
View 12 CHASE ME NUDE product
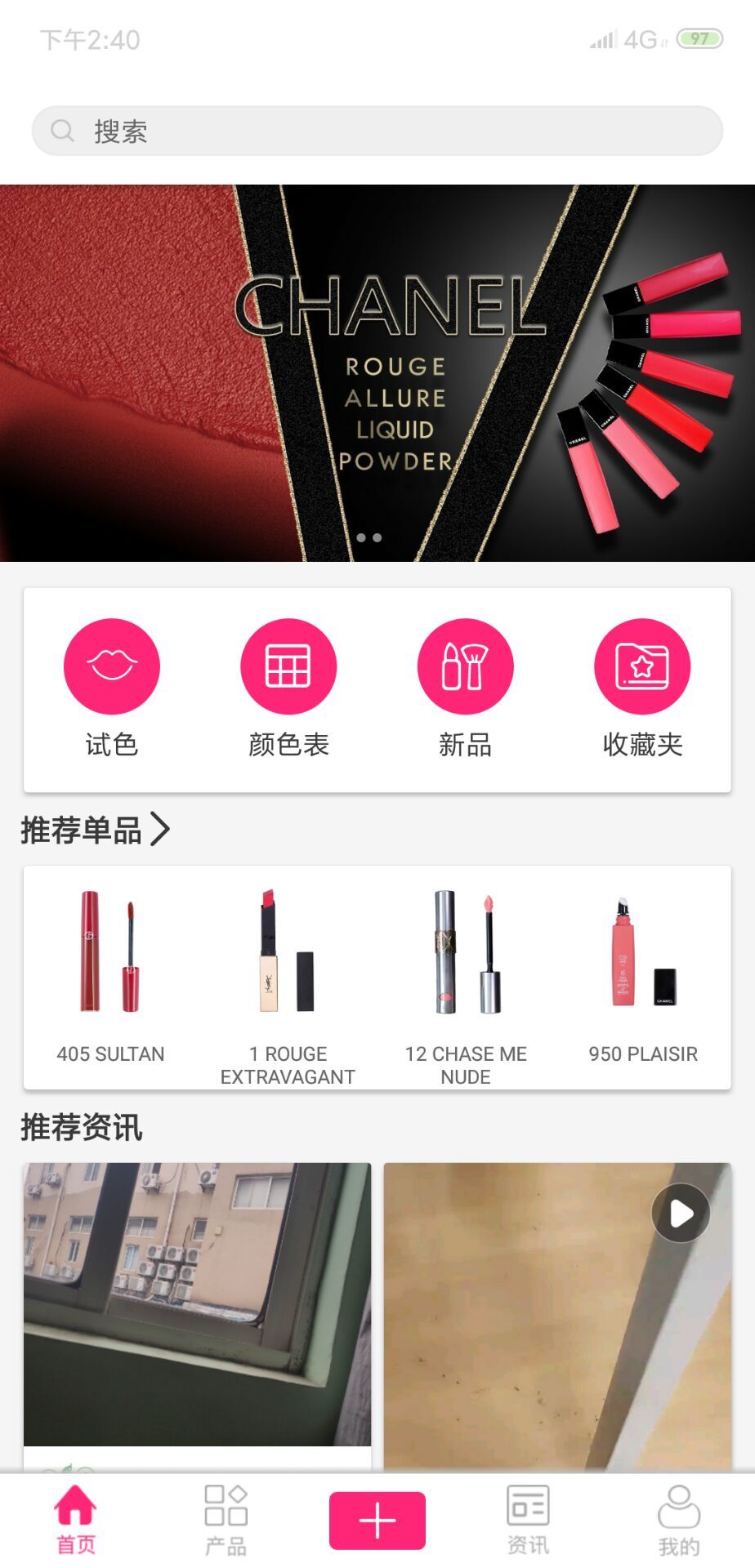(466, 986)
